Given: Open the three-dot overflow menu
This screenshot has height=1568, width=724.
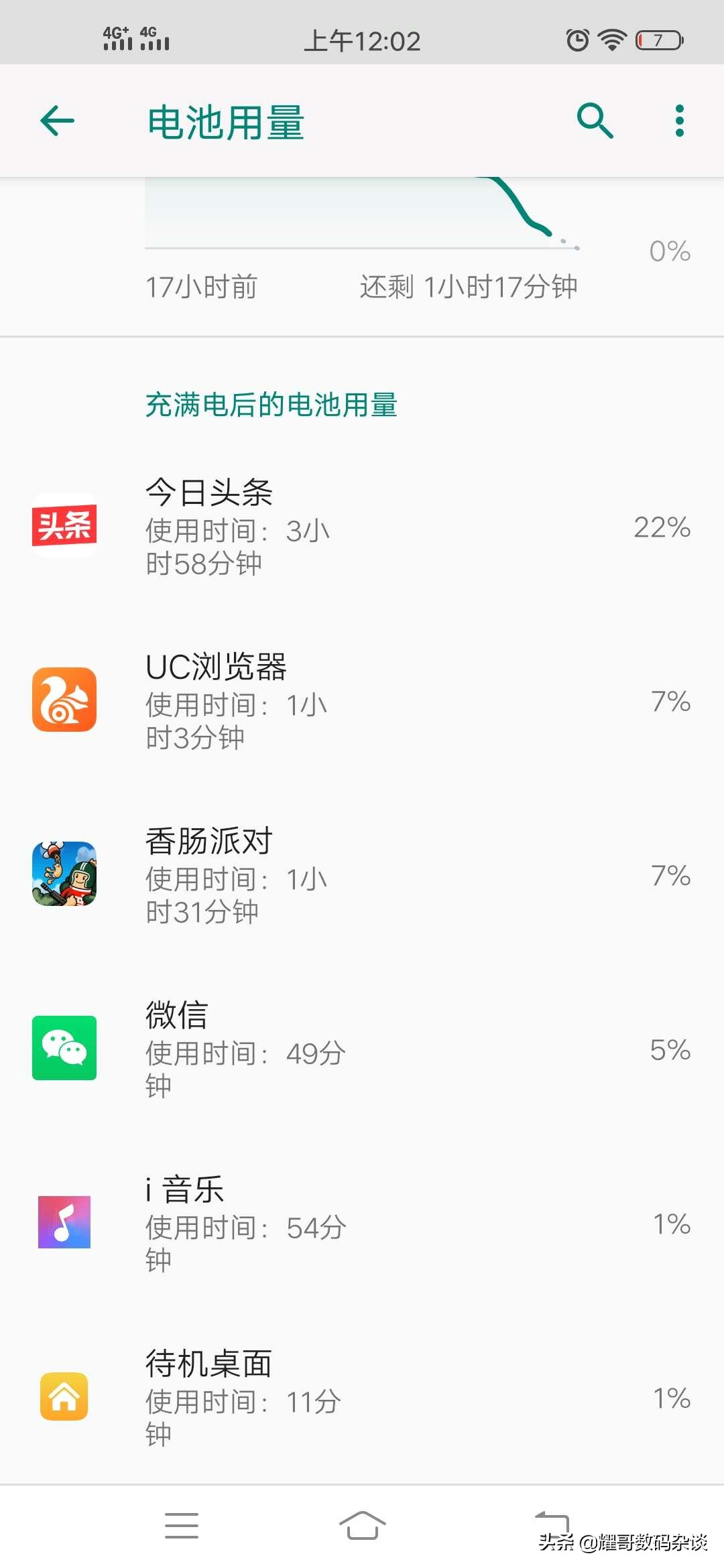Looking at the screenshot, I should click(x=678, y=121).
